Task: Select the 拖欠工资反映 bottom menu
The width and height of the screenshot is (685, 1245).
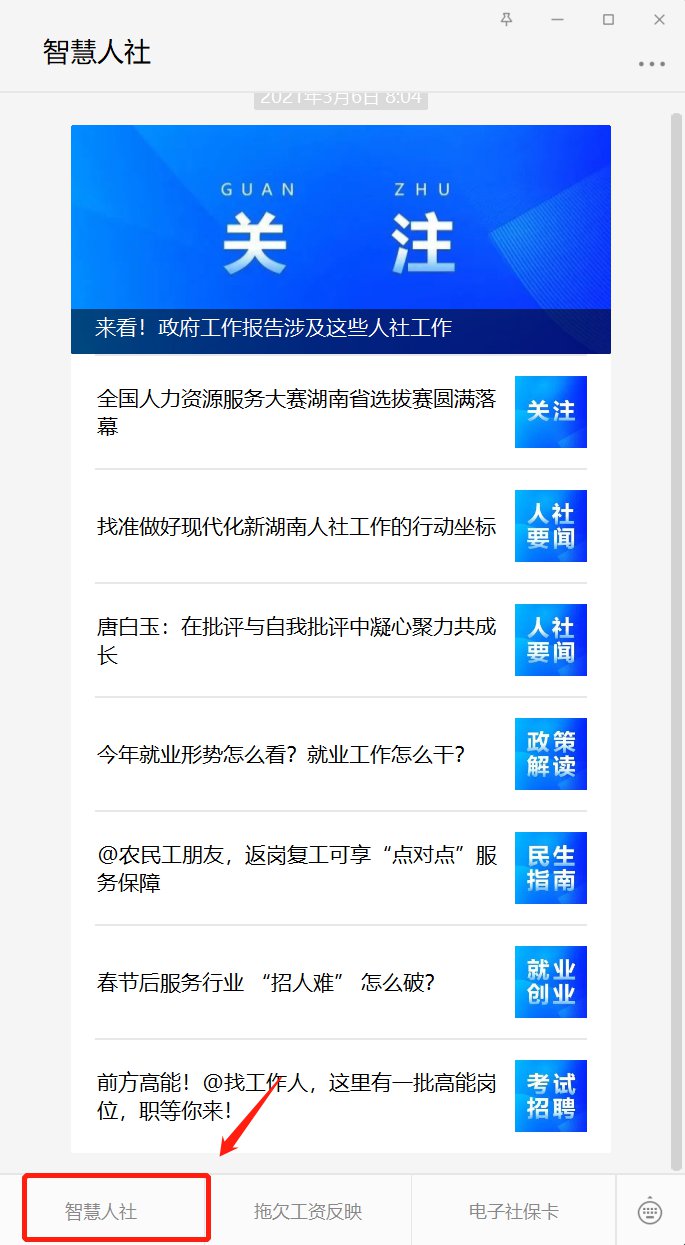Action: click(x=308, y=1212)
